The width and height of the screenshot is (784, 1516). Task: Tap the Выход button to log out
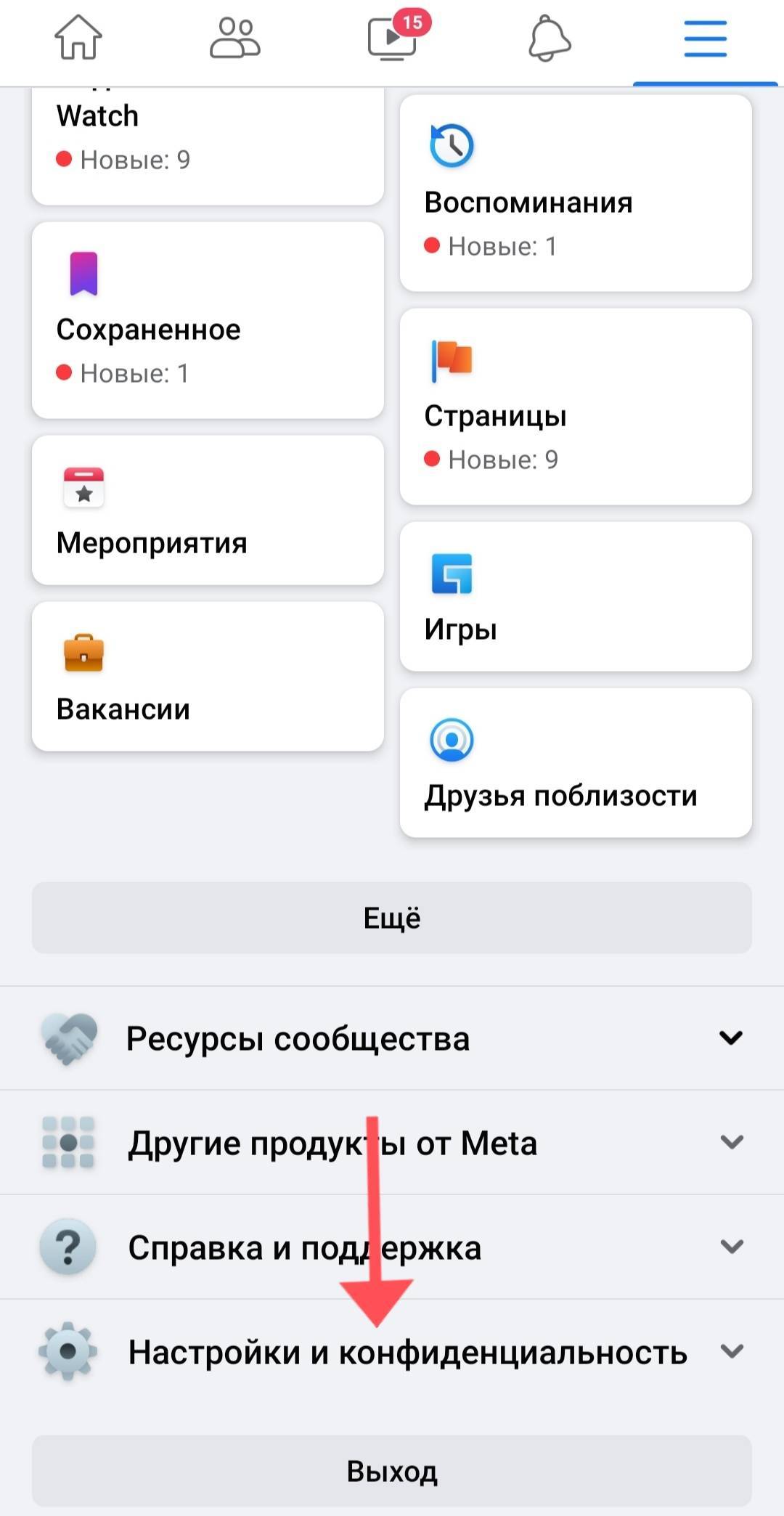[x=392, y=1471]
